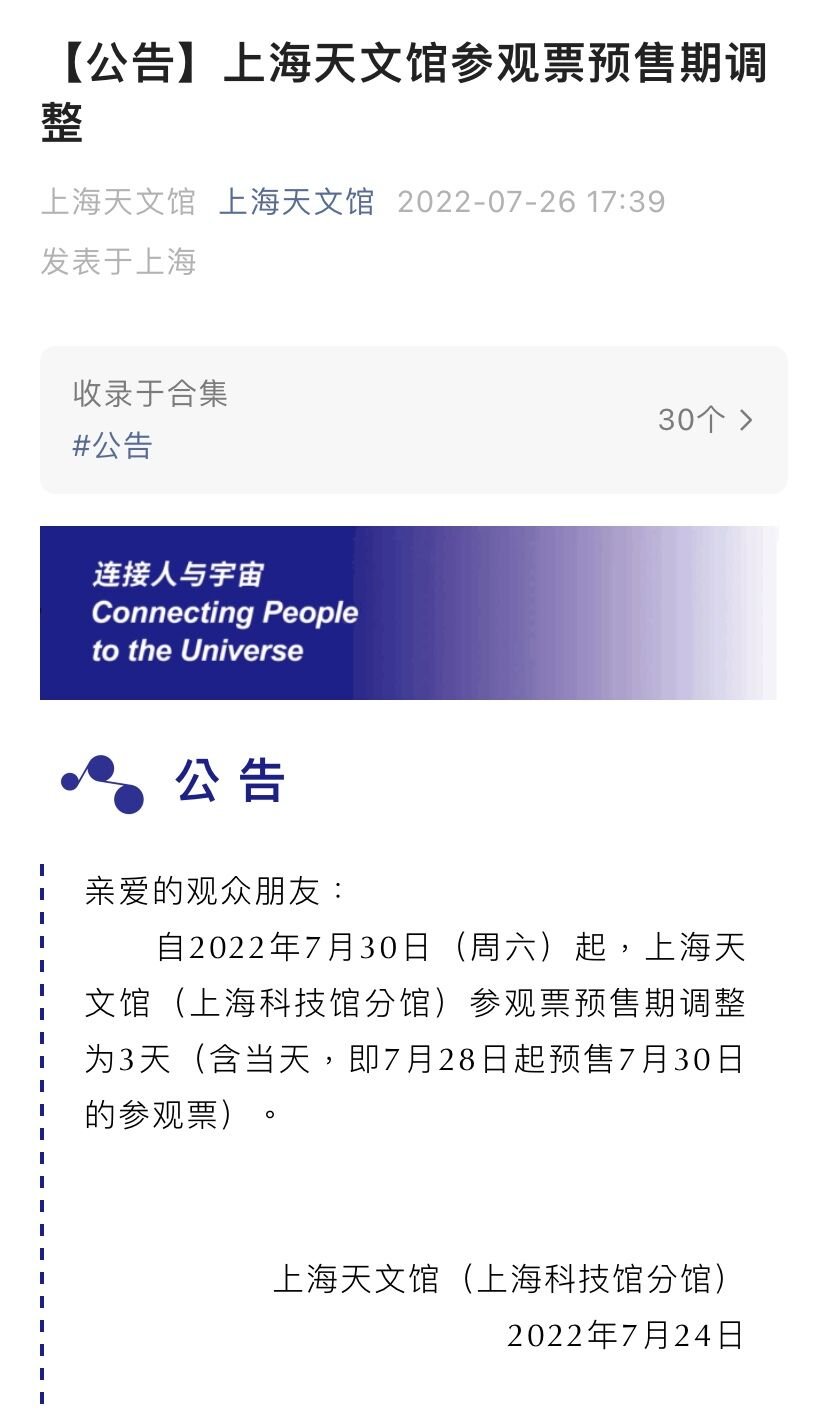Open the blue 上海天文馆 account link
The image size is (828, 1417).
[296, 202]
